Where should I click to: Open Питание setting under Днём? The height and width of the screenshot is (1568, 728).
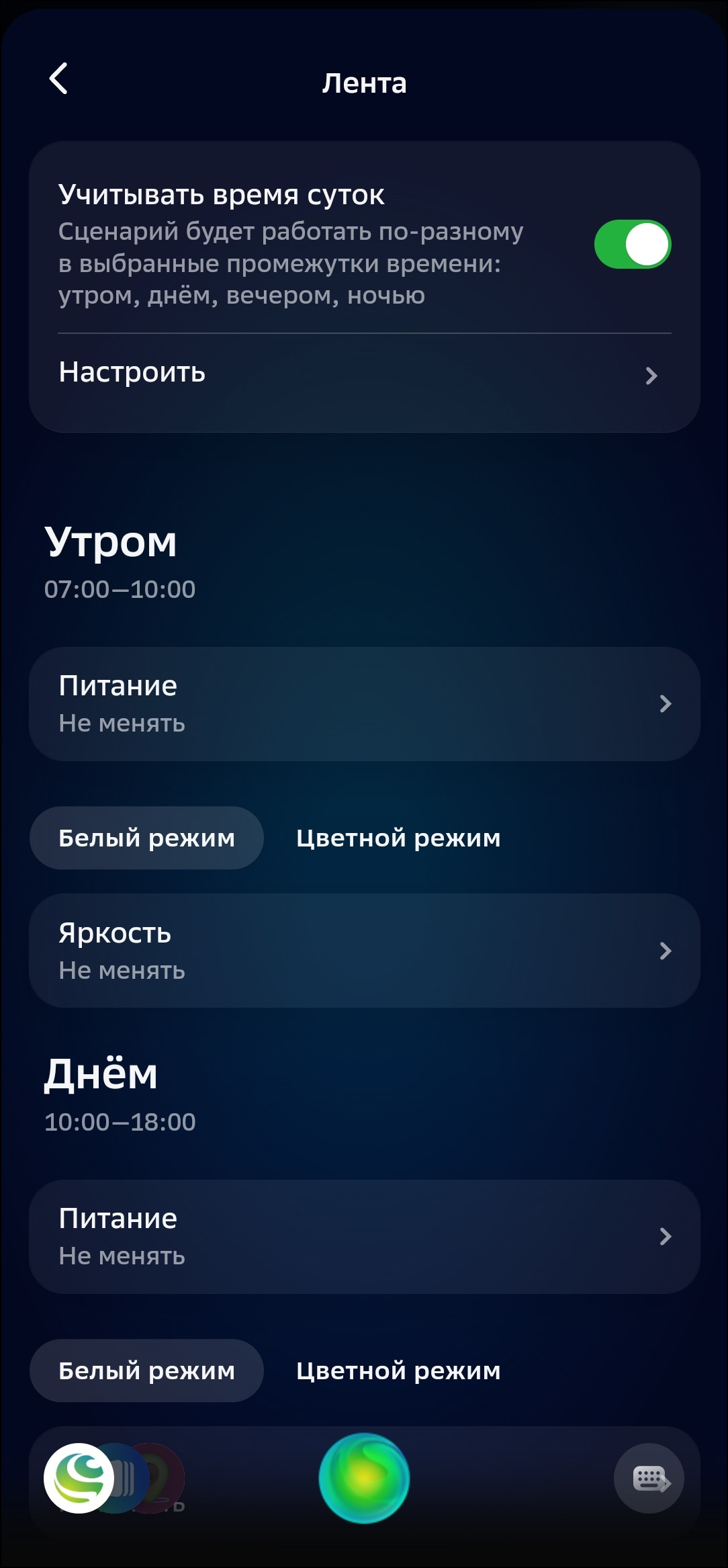(x=364, y=1237)
